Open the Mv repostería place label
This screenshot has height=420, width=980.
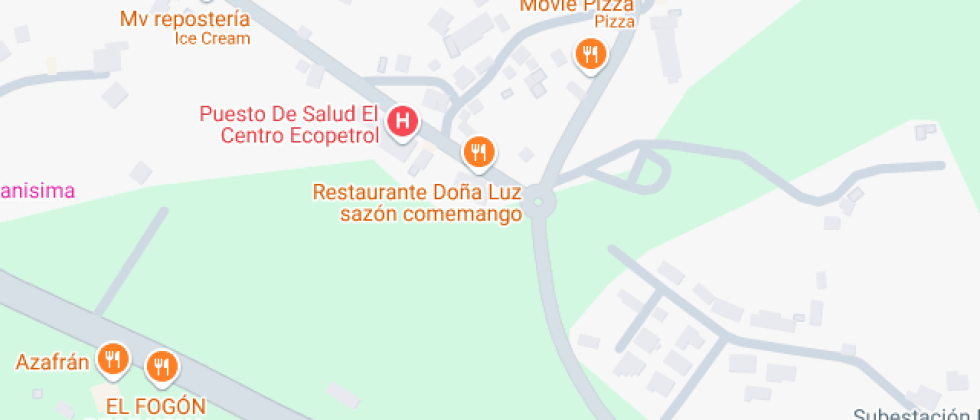coord(184,19)
